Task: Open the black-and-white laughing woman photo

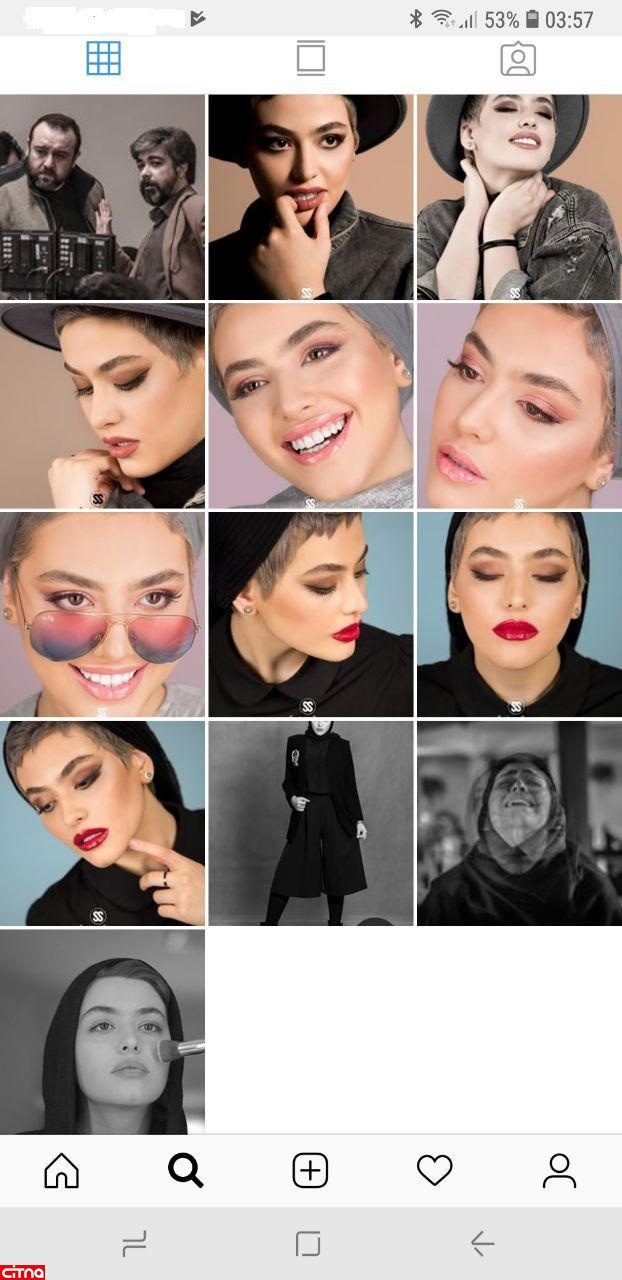Action: pyautogui.click(x=518, y=822)
